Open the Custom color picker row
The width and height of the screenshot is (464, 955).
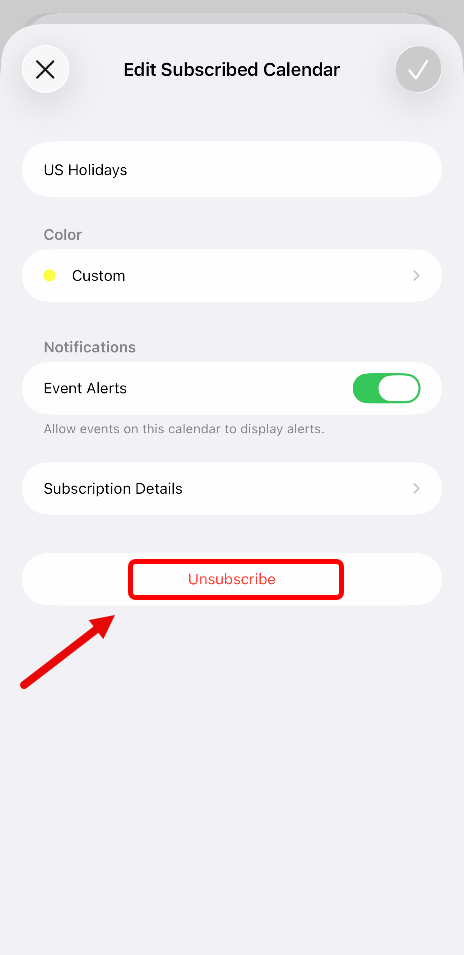click(232, 275)
